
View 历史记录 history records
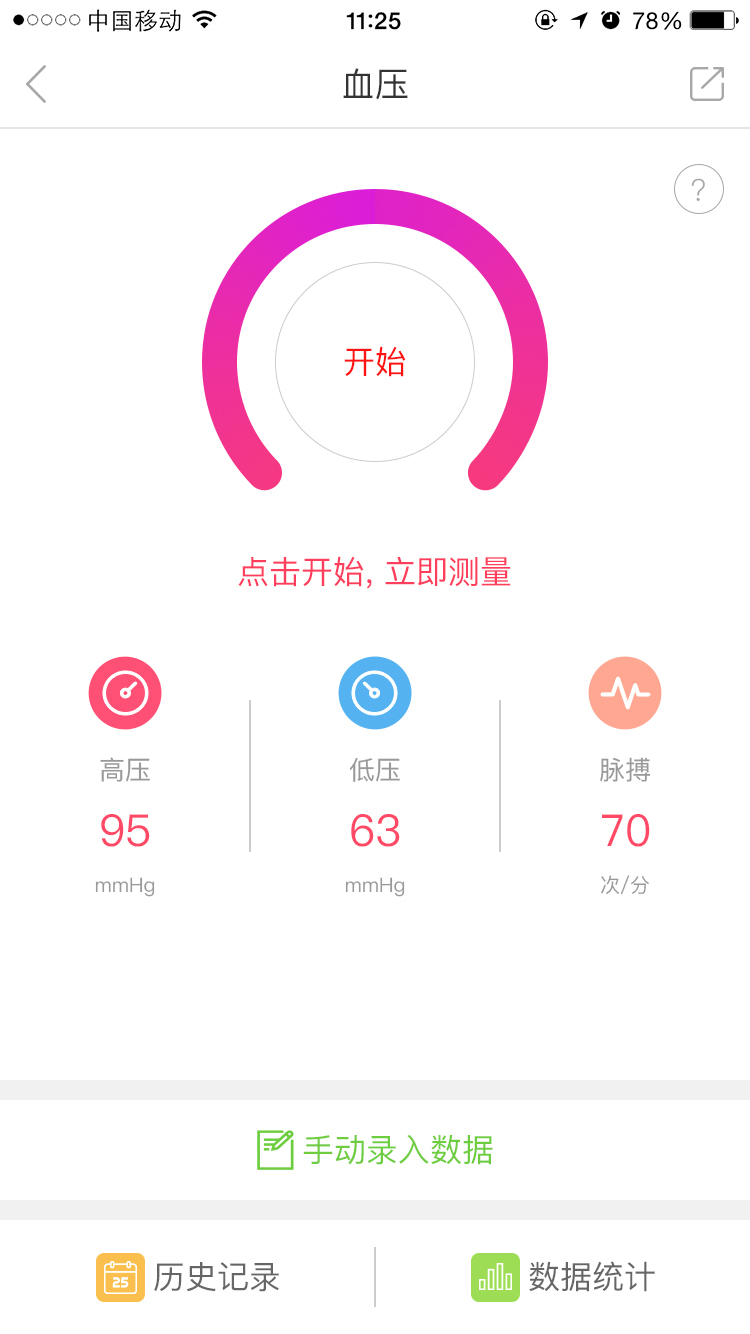point(188,1277)
